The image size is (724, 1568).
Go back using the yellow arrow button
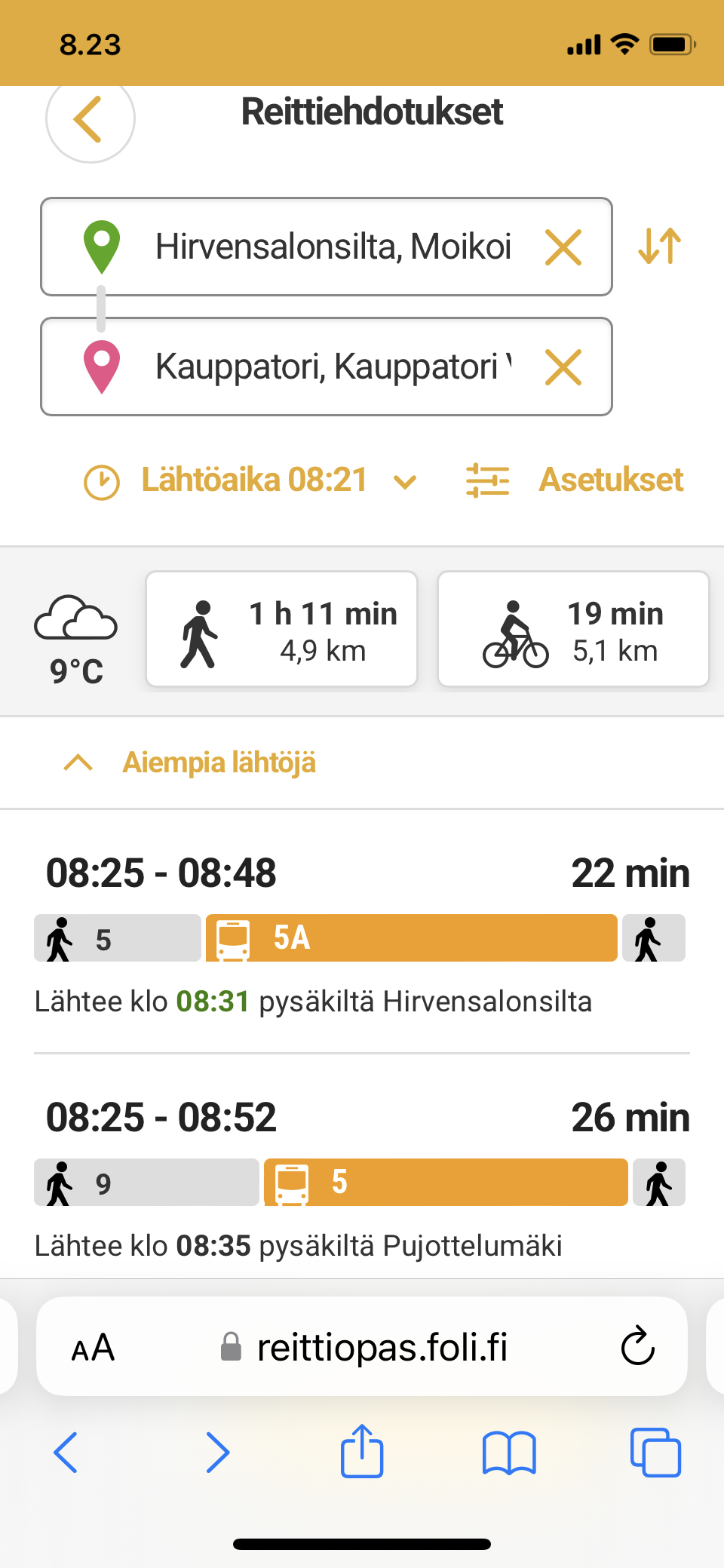pos(90,119)
